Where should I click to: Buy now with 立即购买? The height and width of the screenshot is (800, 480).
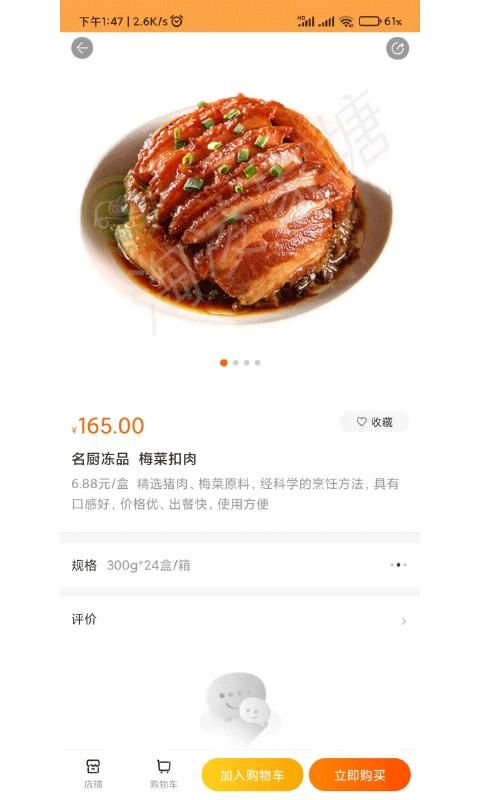360,775
